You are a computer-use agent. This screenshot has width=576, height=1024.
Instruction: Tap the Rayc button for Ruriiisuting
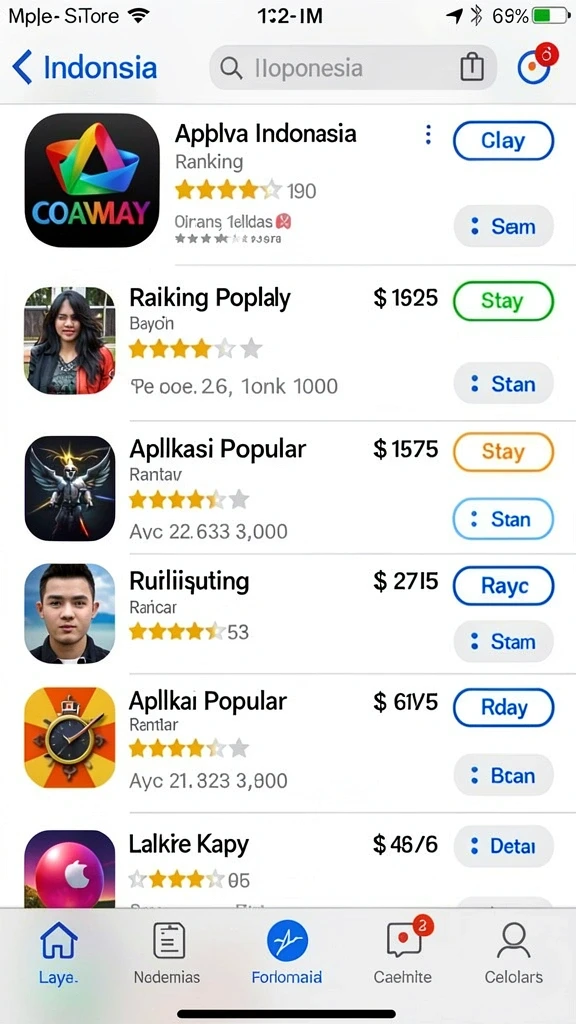[503, 585]
